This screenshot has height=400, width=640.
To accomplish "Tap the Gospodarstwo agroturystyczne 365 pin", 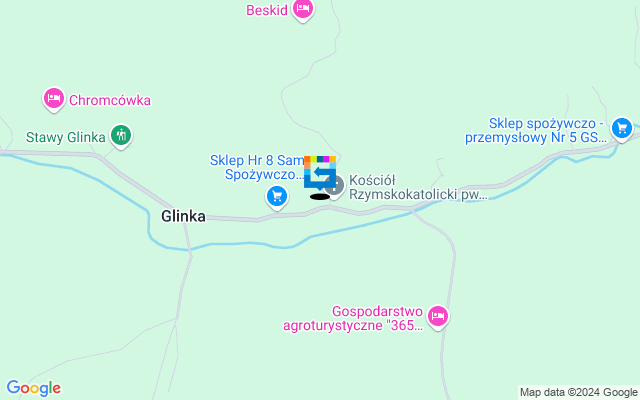I will (438, 317).
